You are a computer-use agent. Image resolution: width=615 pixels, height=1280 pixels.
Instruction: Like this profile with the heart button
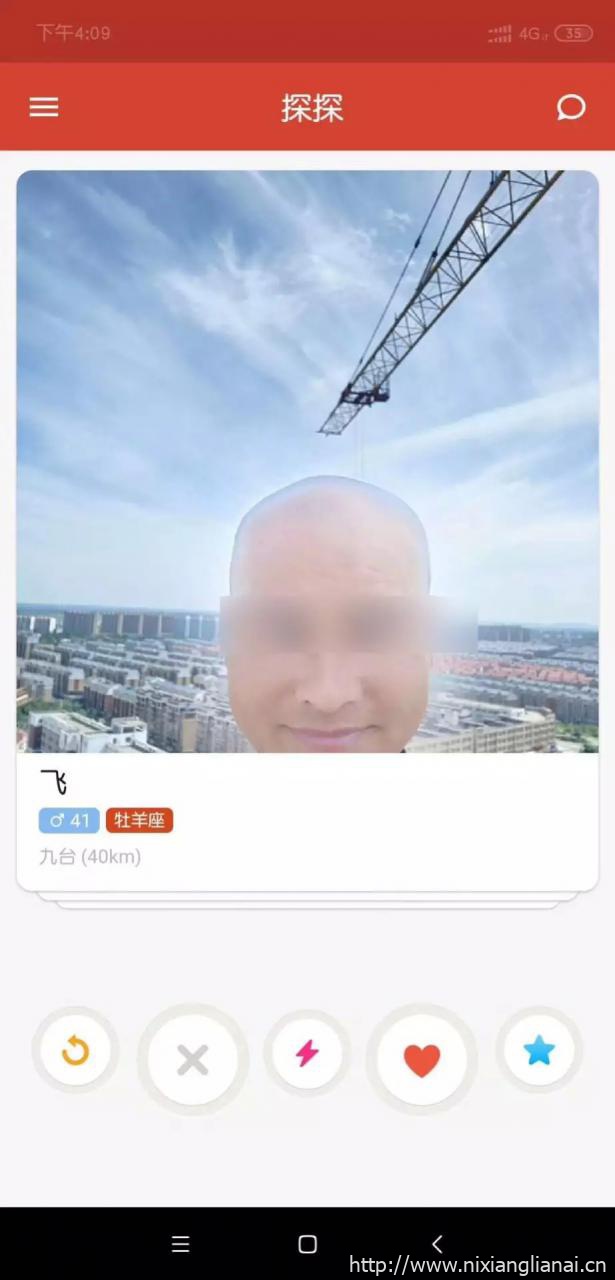pos(422,1059)
